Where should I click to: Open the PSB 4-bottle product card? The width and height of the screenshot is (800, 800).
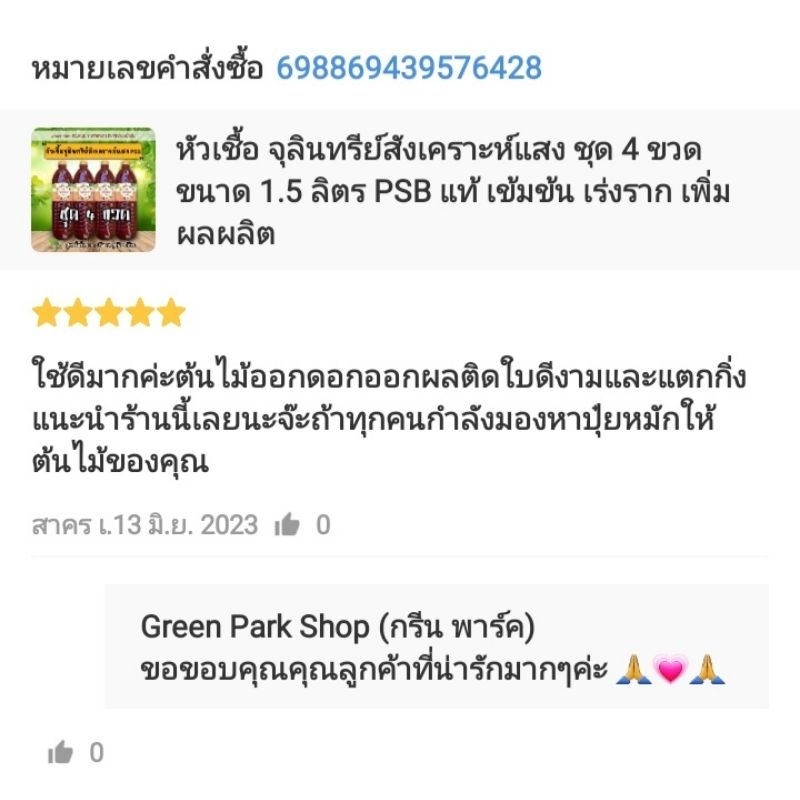(x=400, y=190)
